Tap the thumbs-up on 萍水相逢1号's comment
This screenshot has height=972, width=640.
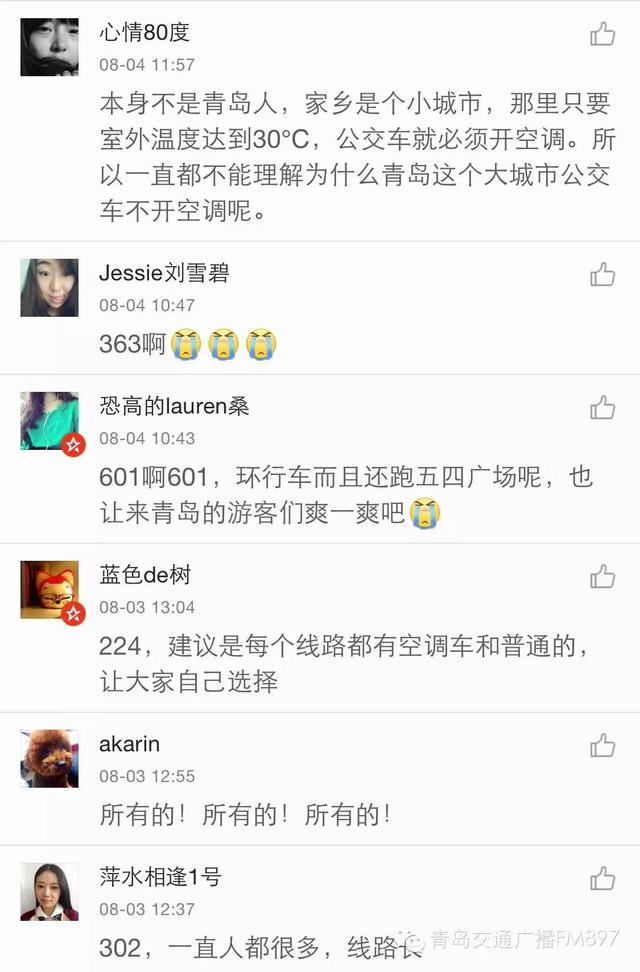[x=602, y=879]
